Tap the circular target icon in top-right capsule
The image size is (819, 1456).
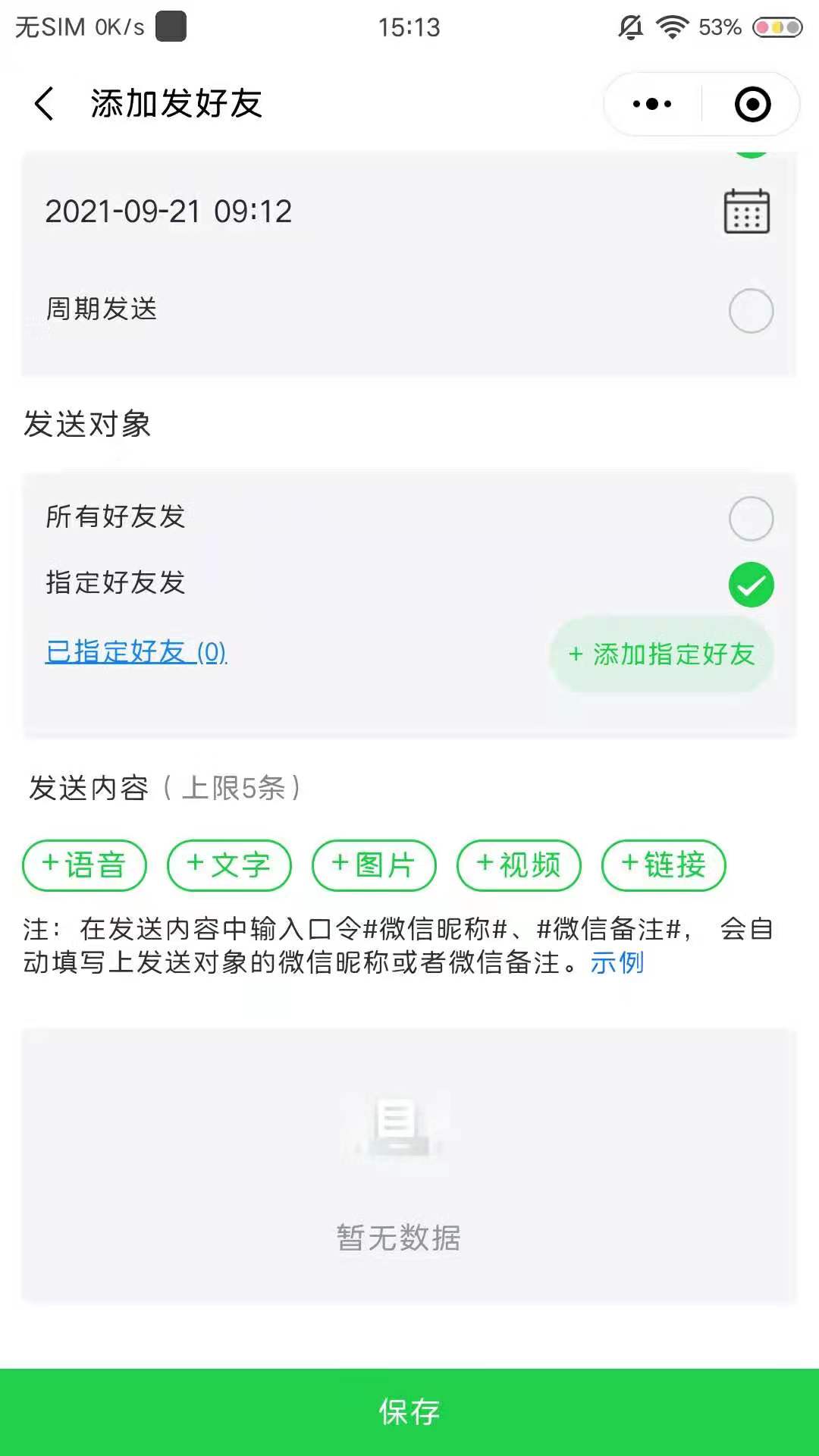pyautogui.click(x=751, y=104)
